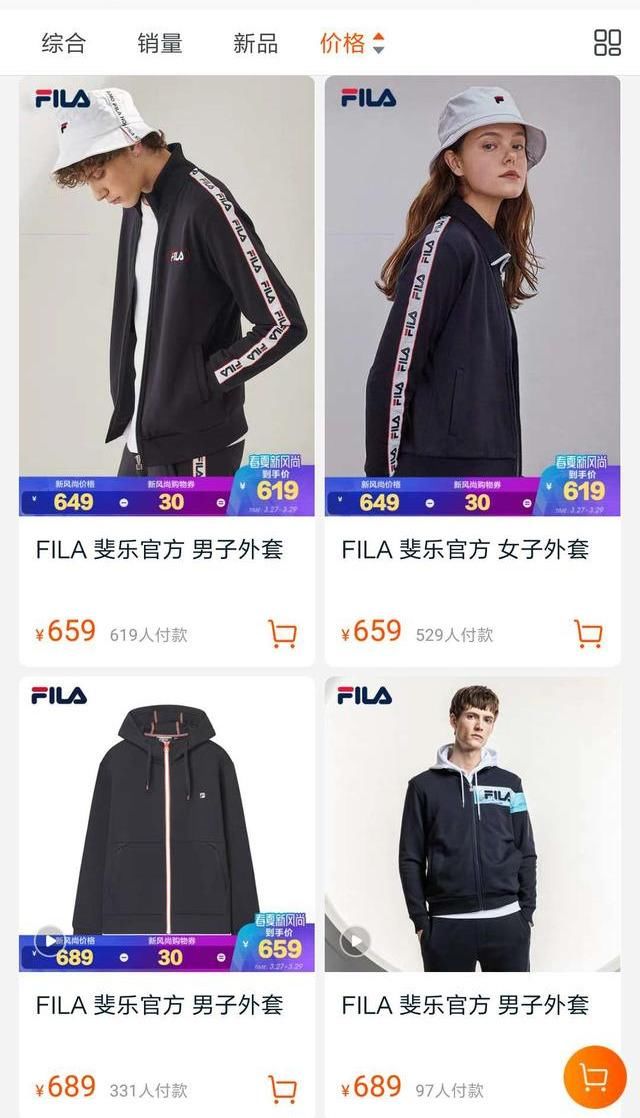
Task: Tap cart icon on the 331人付款 item
Action: pos(282,1088)
